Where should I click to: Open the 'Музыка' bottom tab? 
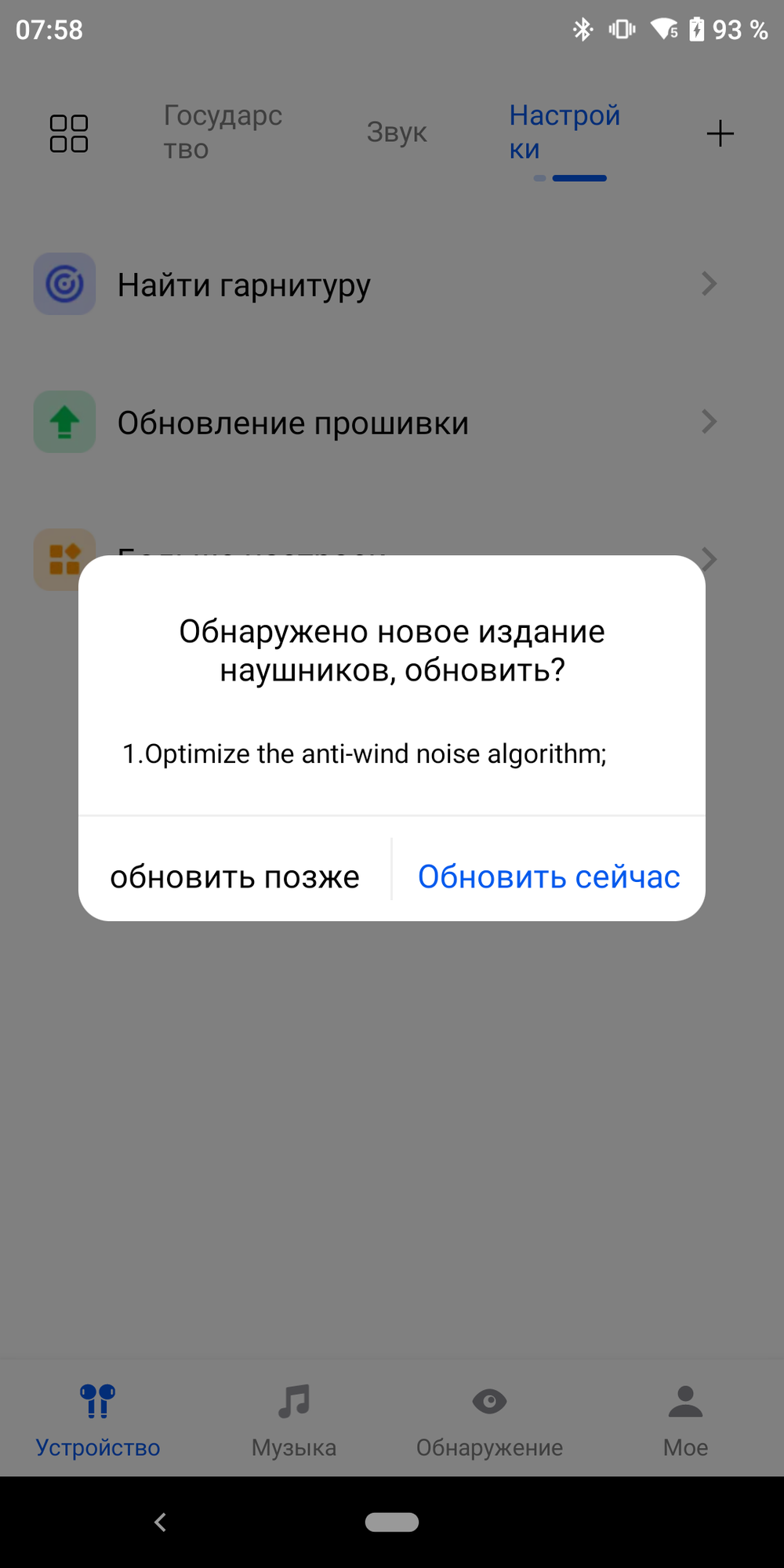point(294,1421)
